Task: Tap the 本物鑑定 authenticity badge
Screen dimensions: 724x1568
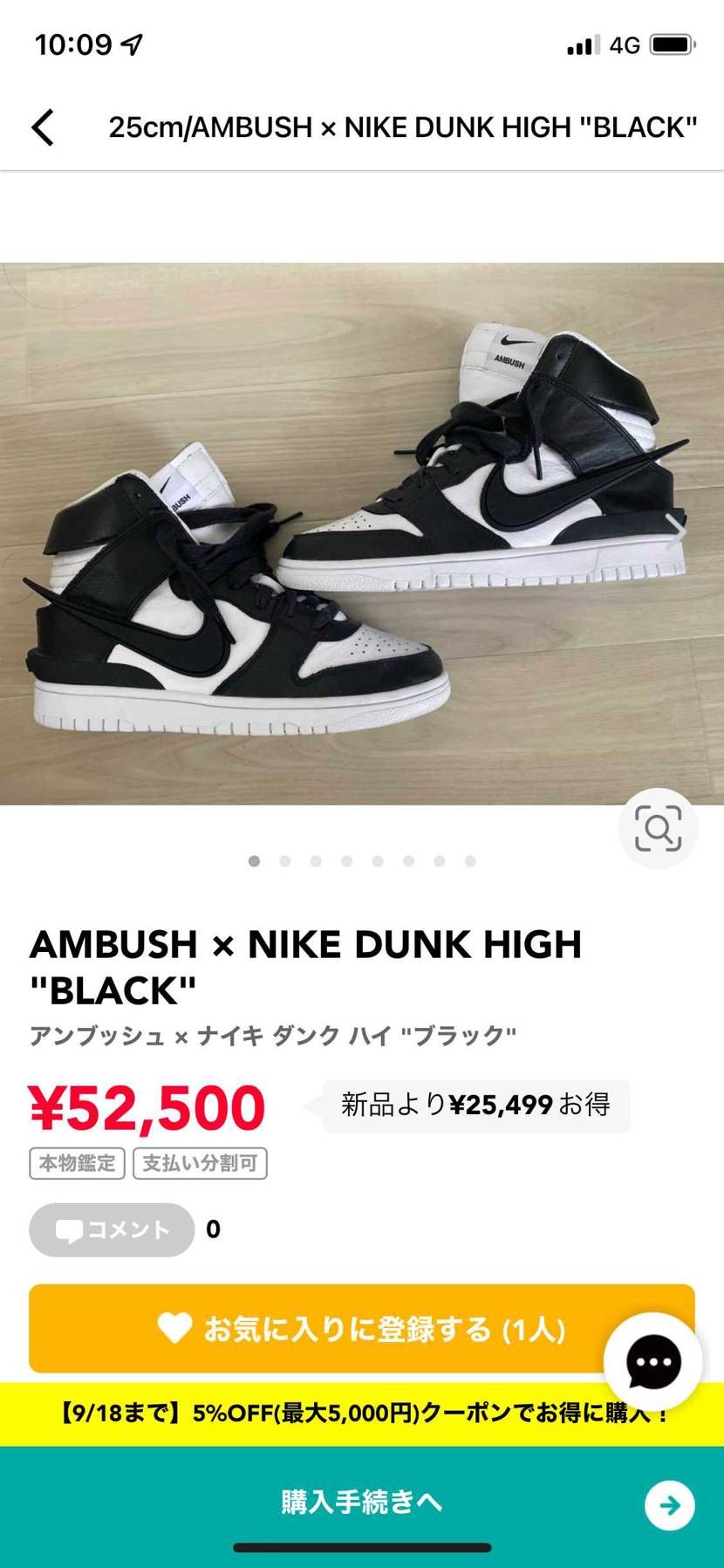Action: pos(76,1163)
